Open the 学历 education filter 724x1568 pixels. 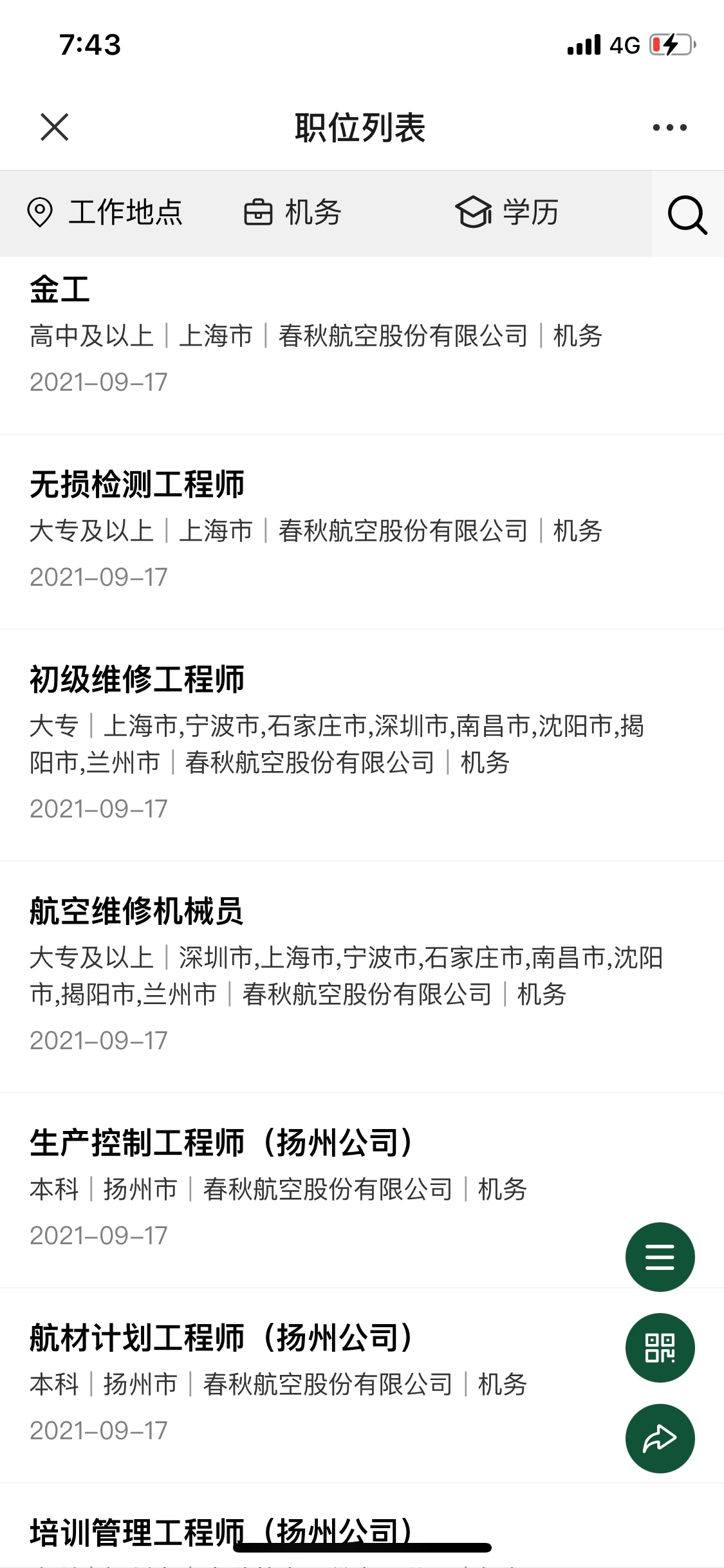tap(507, 213)
